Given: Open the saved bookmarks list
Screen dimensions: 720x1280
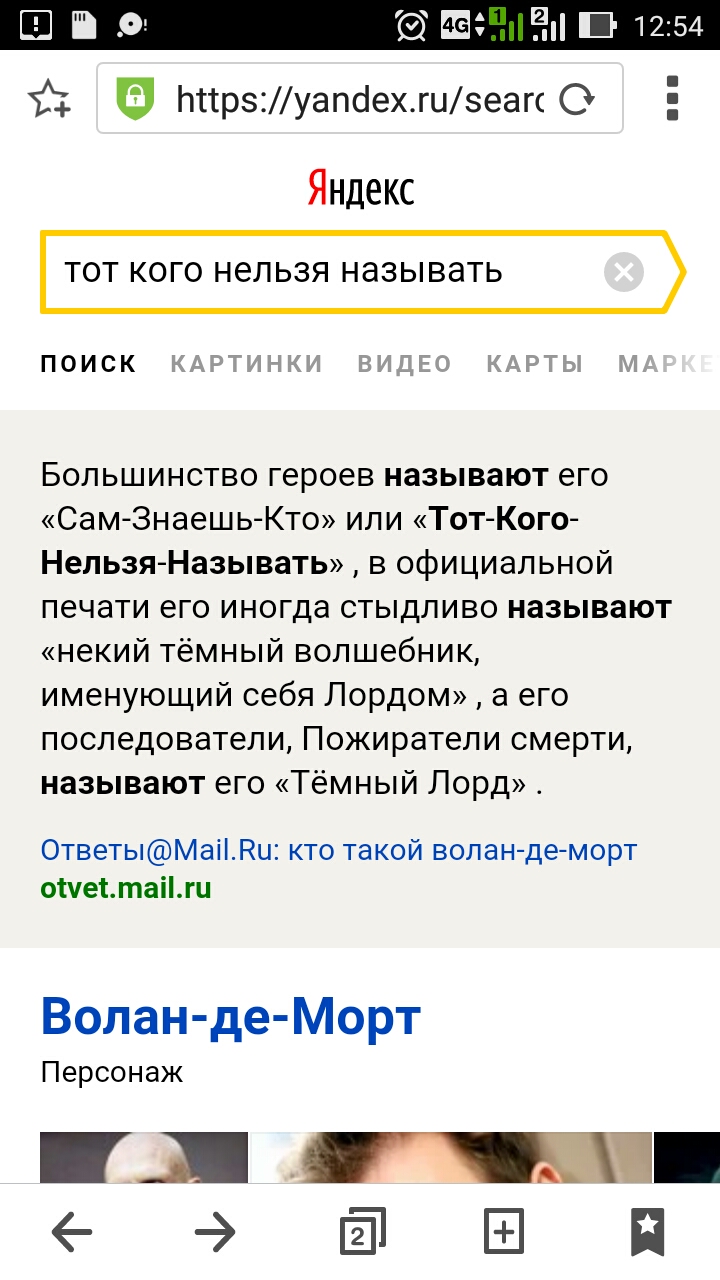Looking at the screenshot, I should tap(648, 1232).
